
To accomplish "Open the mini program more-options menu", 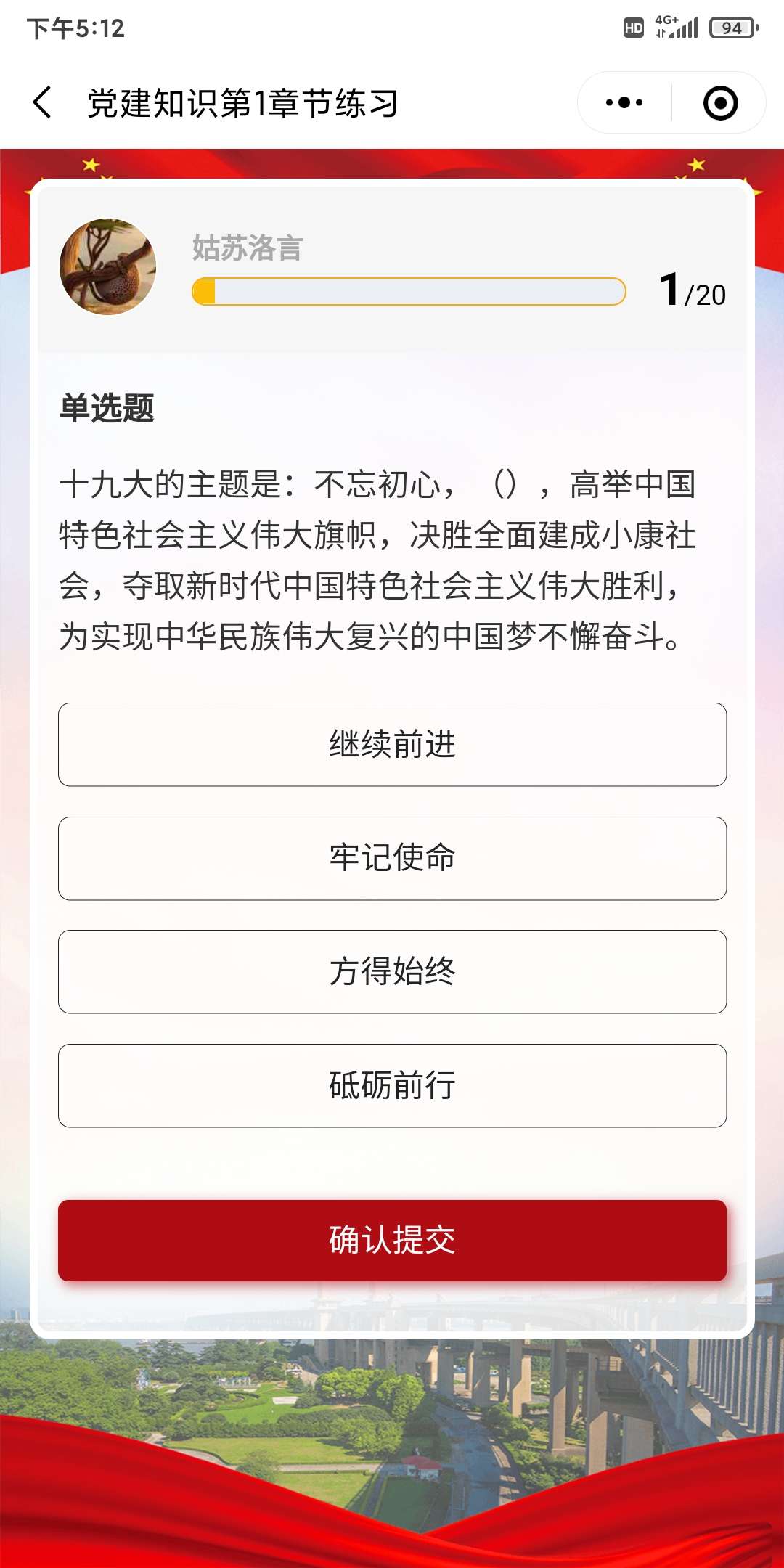I will [x=624, y=102].
